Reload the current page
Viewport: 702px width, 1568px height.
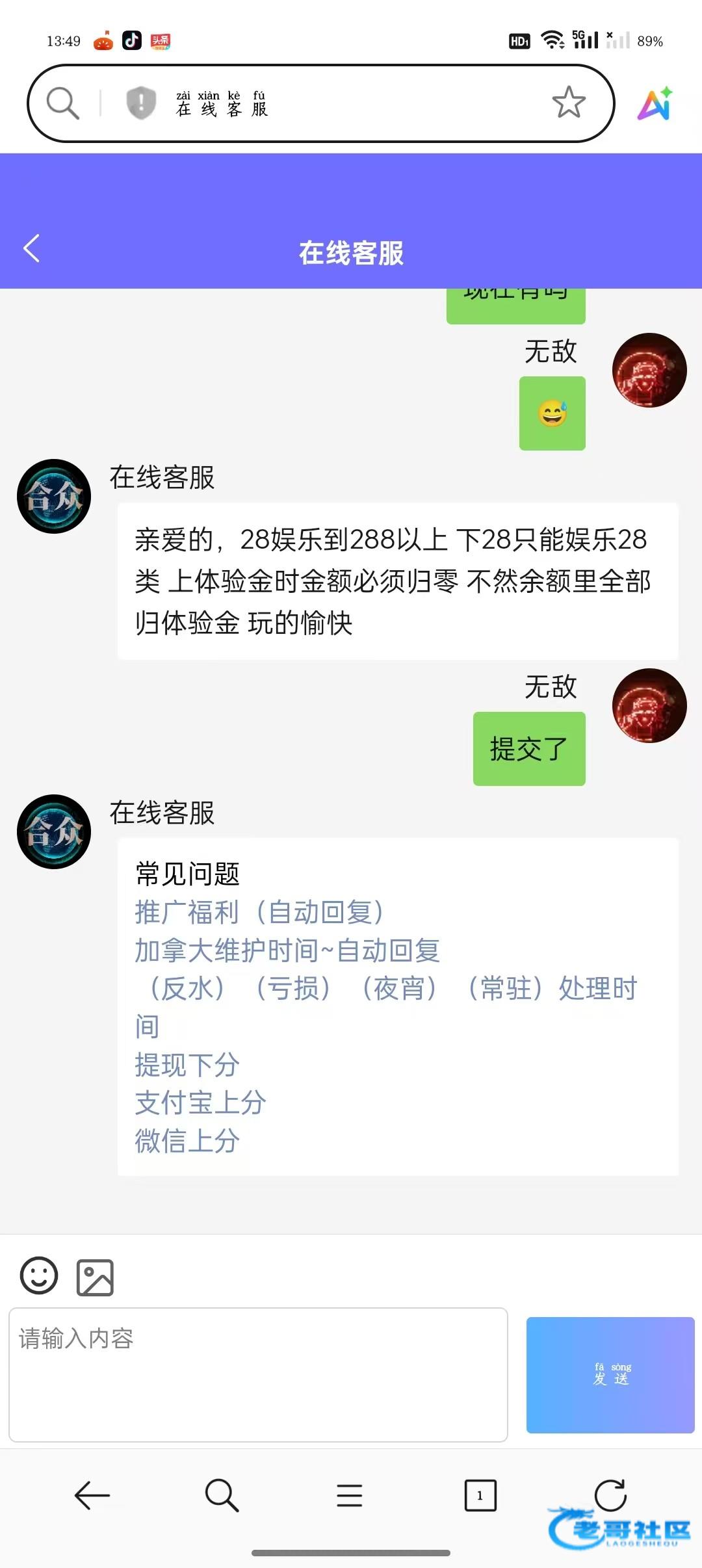[x=610, y=1494]
